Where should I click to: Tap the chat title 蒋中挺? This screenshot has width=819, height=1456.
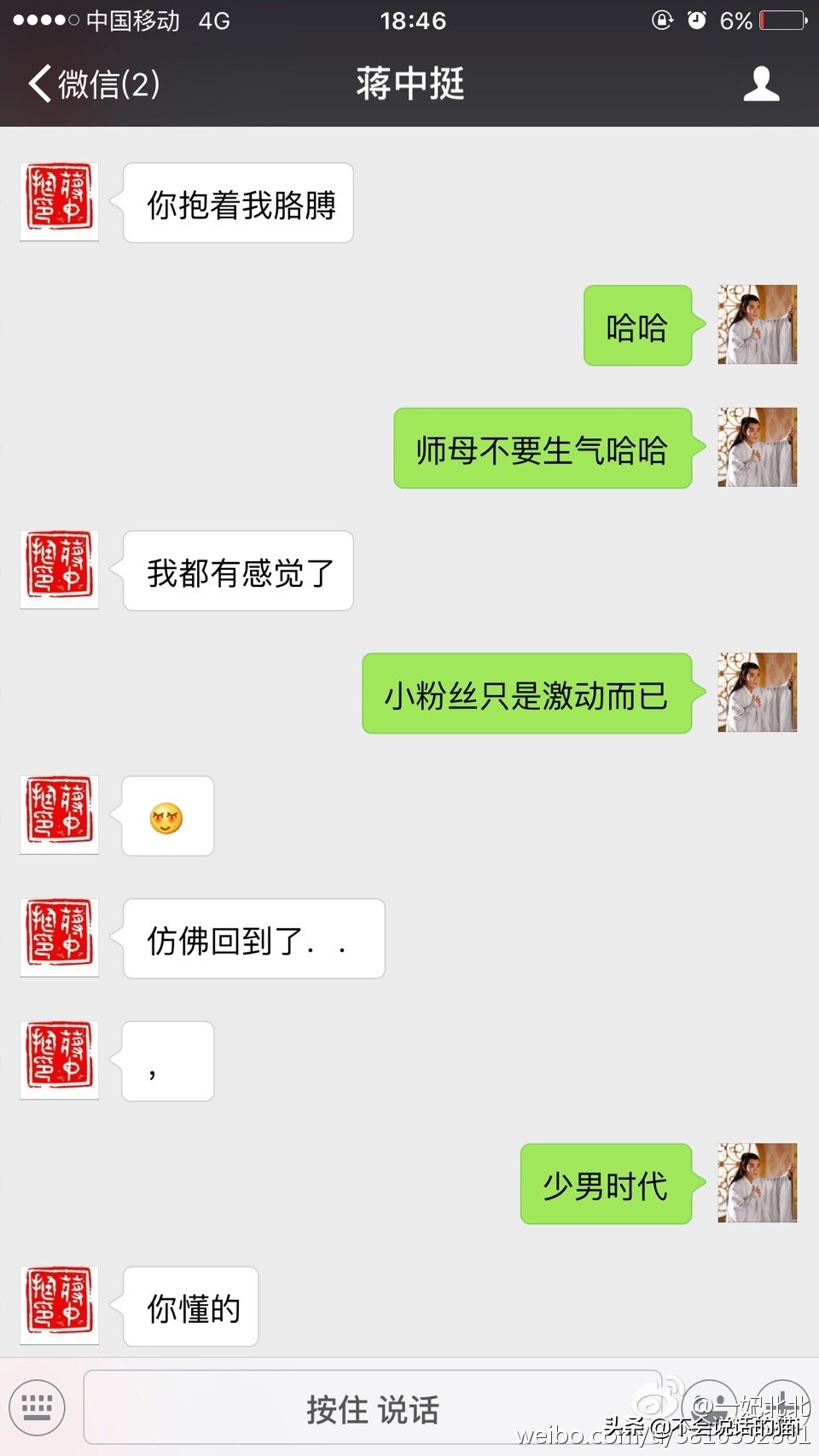point(409,84)
